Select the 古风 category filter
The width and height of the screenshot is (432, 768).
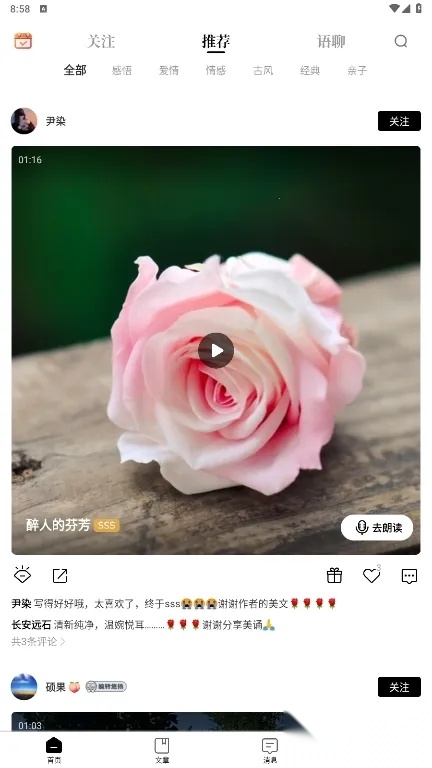(x=263, y=71)
